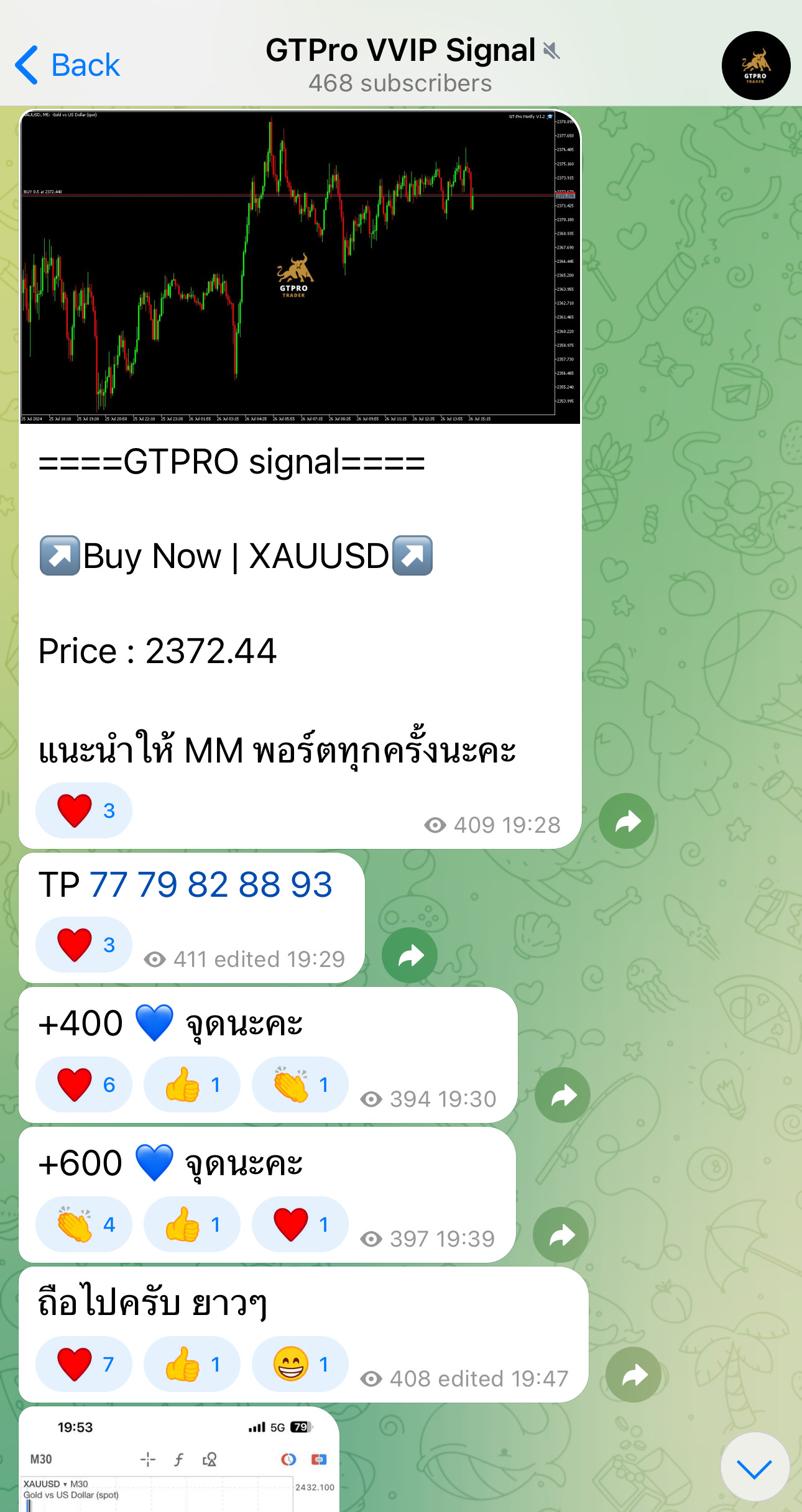Image resolution: width=802 pixels, height=1512 pixels.
Task: Add thumbs-up reaction on the +600 message
Action: pyautogui.click(x=191, y=1224)
